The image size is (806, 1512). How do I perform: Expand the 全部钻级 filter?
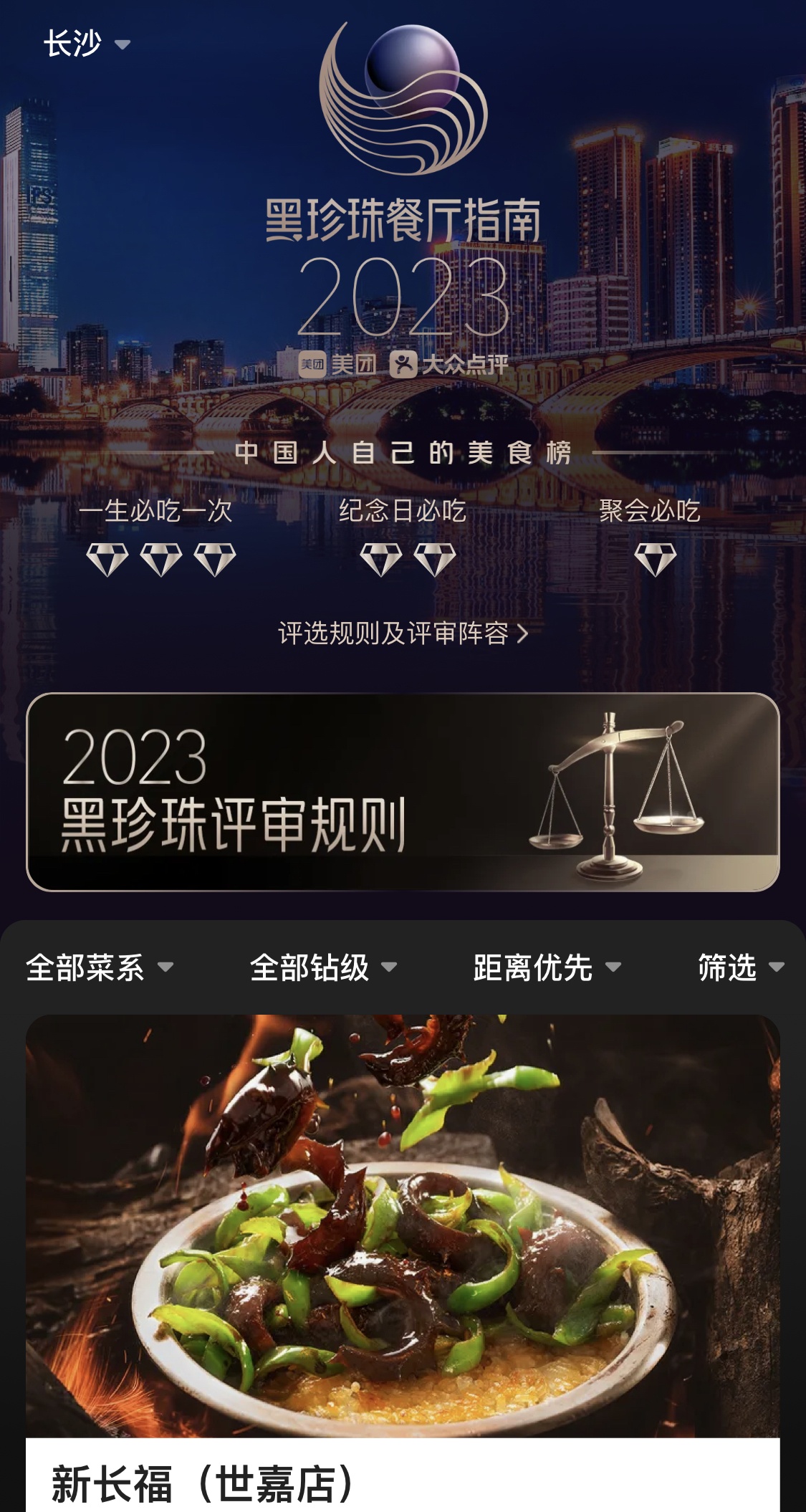coord(322,967)
